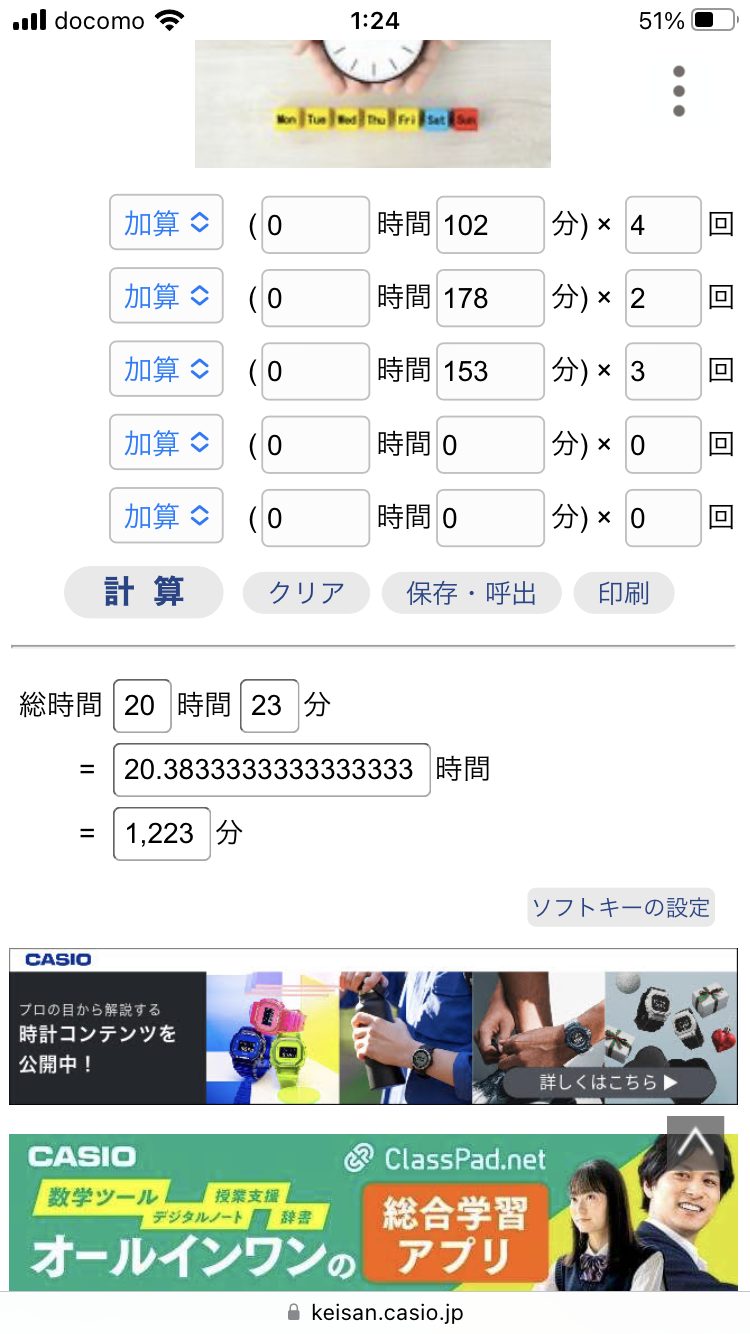Open the 加算 dropdown in the 102 minutes row

166,223
